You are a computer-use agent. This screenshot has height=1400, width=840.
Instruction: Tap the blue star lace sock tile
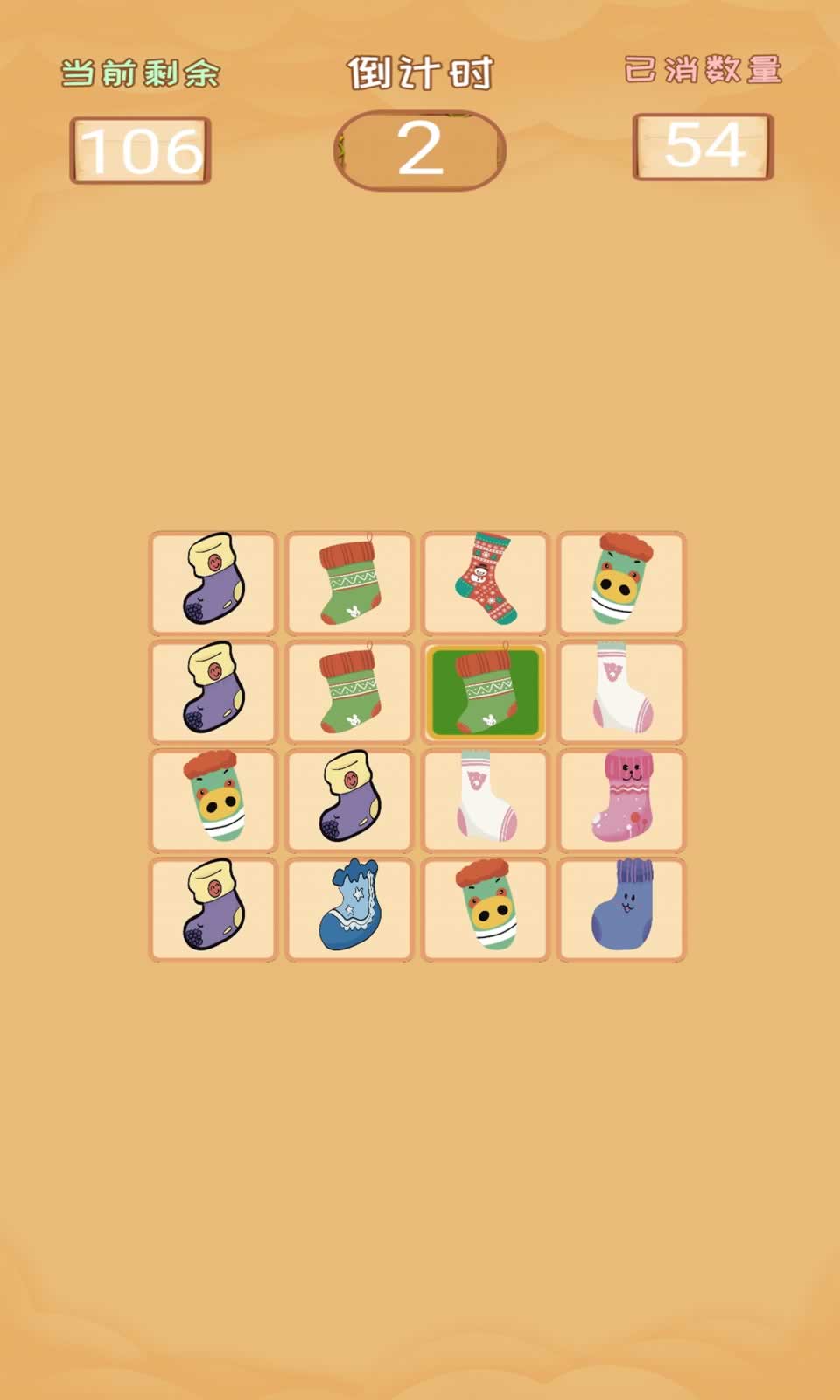349,908
